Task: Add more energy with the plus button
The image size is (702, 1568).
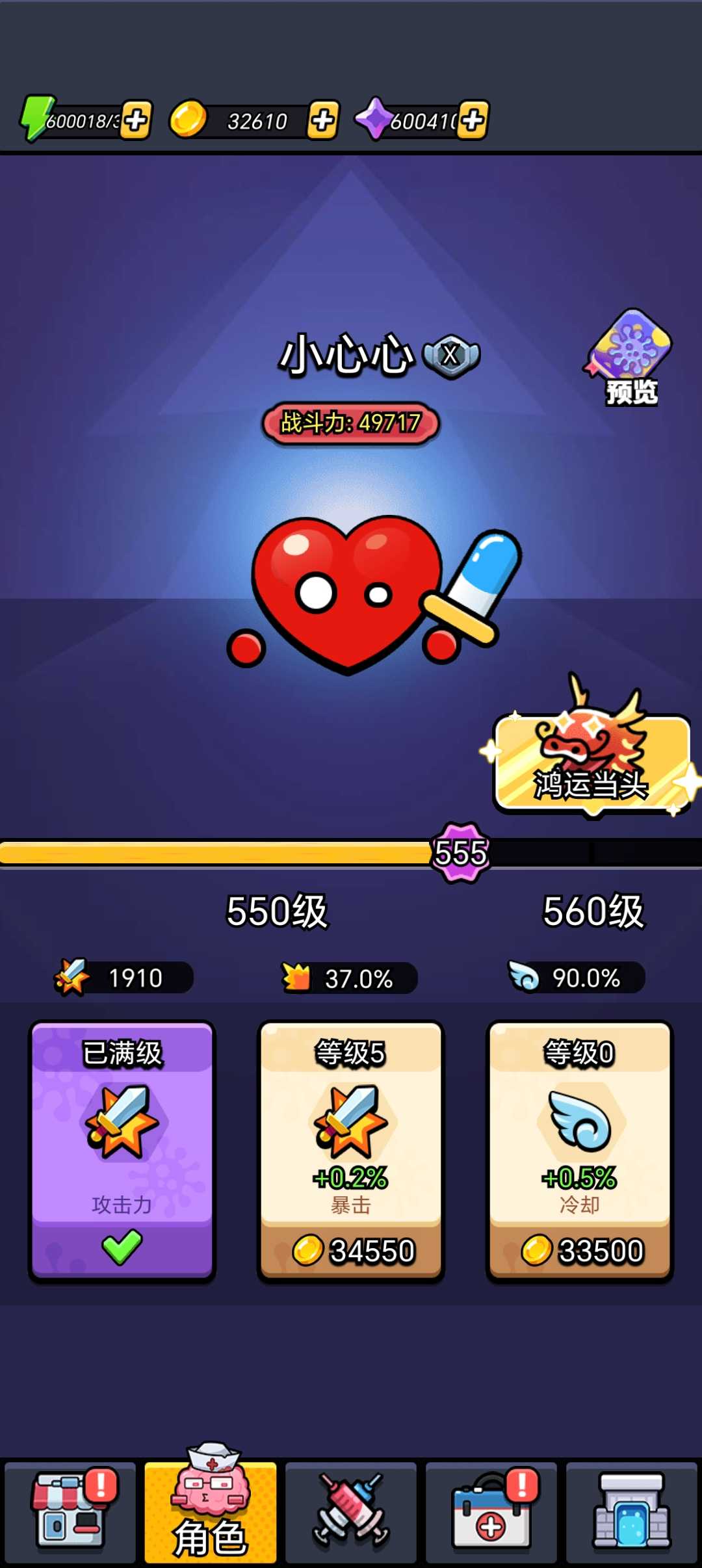Action: point(136,120)
